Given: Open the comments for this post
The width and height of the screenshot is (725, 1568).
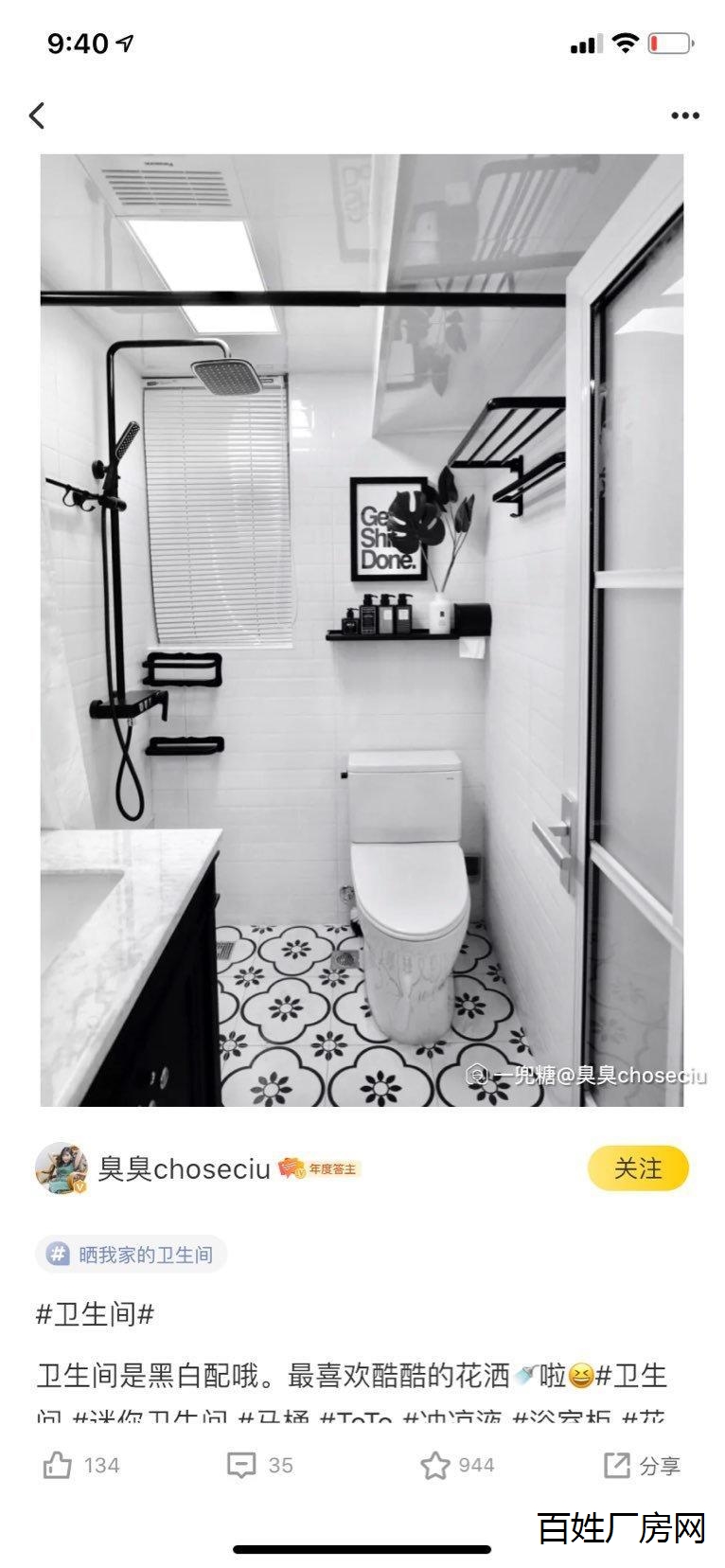Looking at the screenshot, I should 259,1465.
